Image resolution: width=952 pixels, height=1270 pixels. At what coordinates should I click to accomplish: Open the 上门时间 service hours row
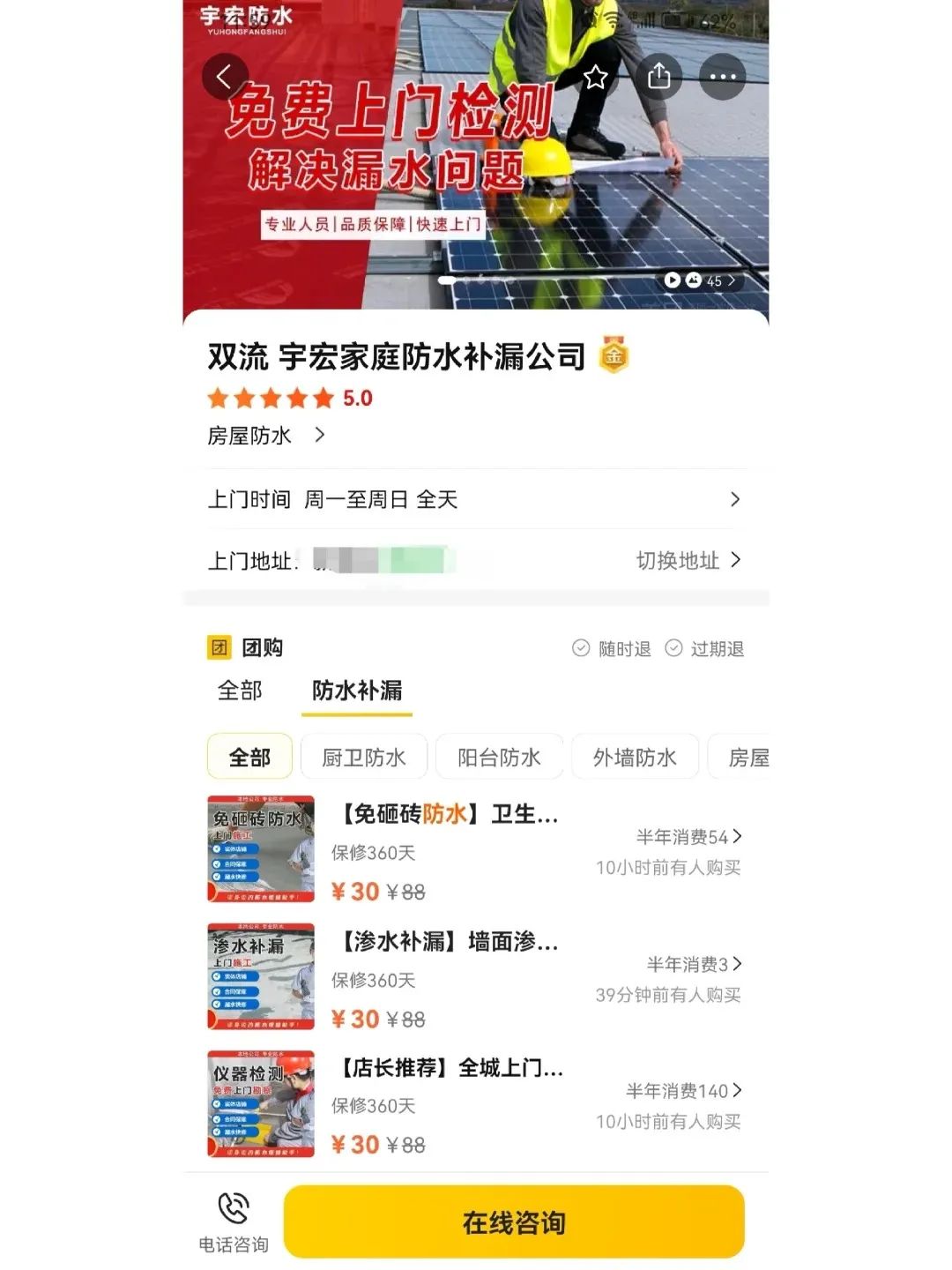pos(474,500)
